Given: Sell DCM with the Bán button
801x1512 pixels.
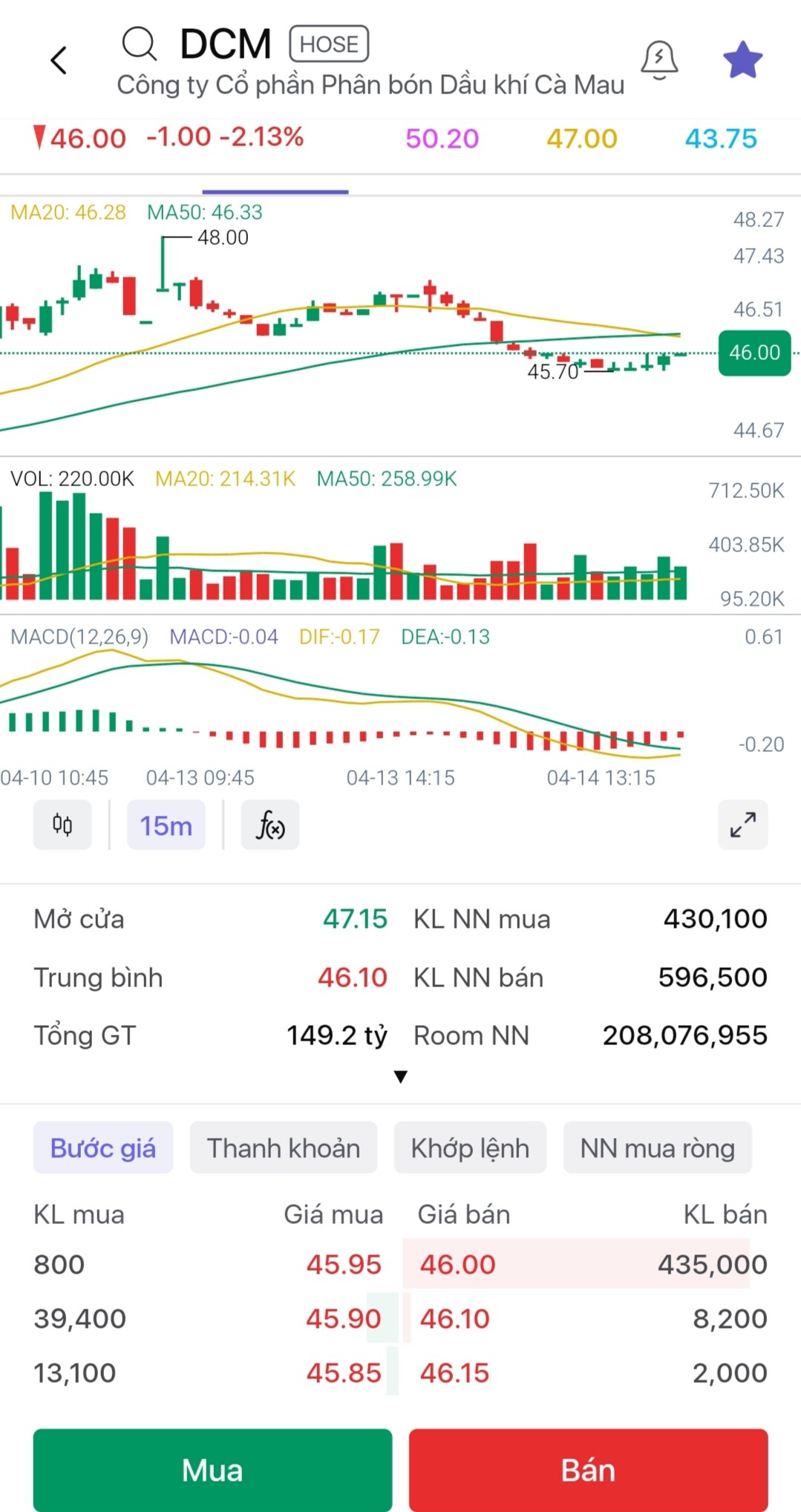Looking at the screenshot, I should (x=588, y=1470).
